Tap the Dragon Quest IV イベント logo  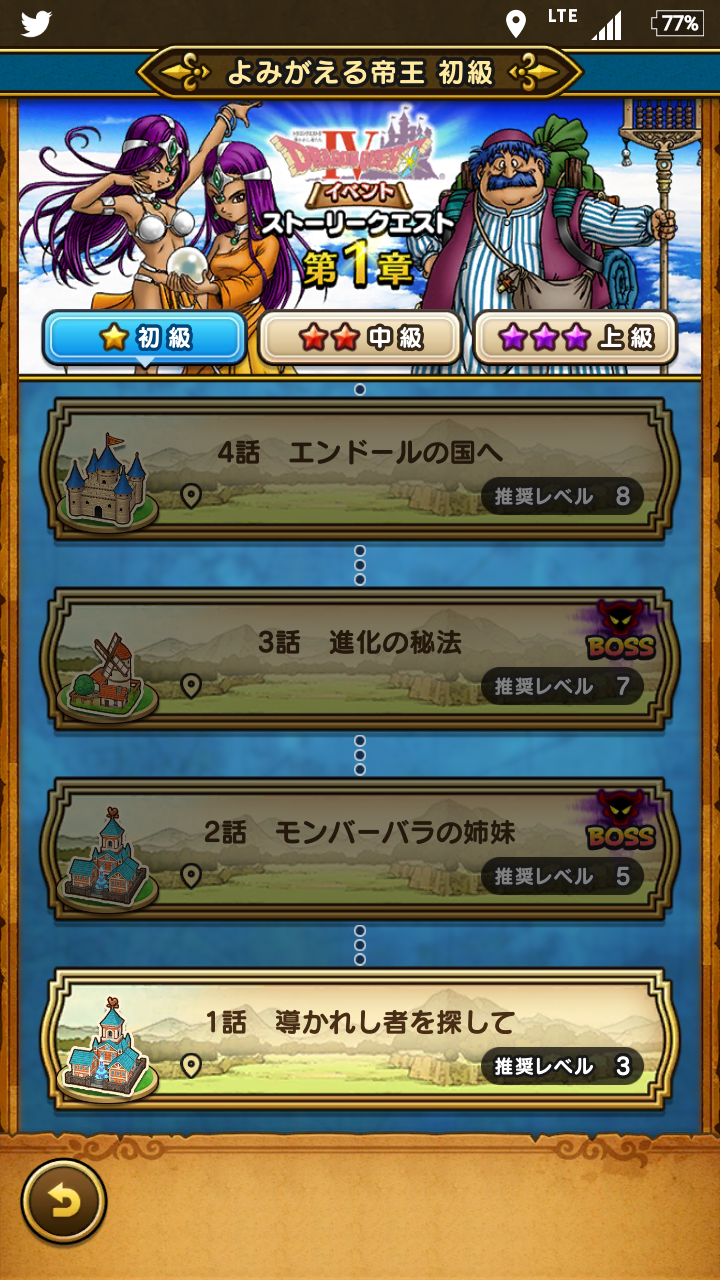point(345,165)
